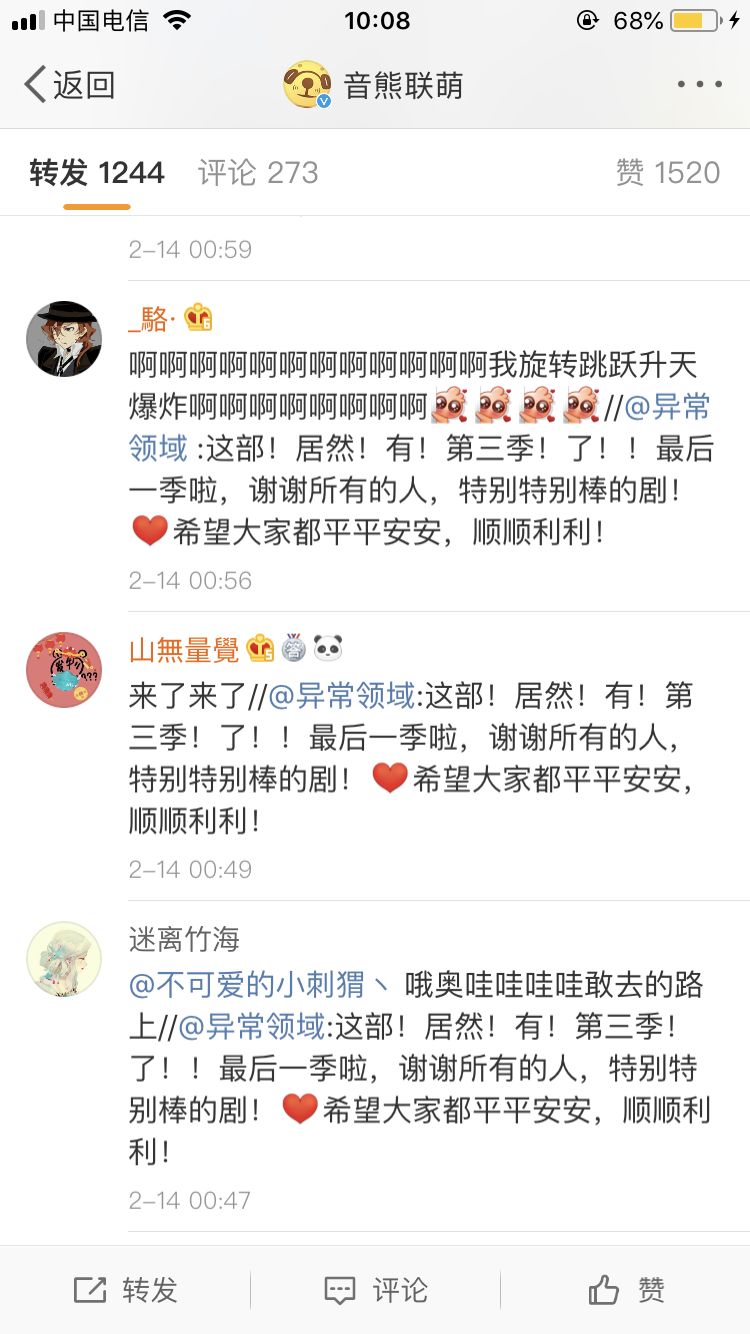Open the 山無量覺 username link
The height and width of the screenshot is (1334, 750).
point(185,649)
